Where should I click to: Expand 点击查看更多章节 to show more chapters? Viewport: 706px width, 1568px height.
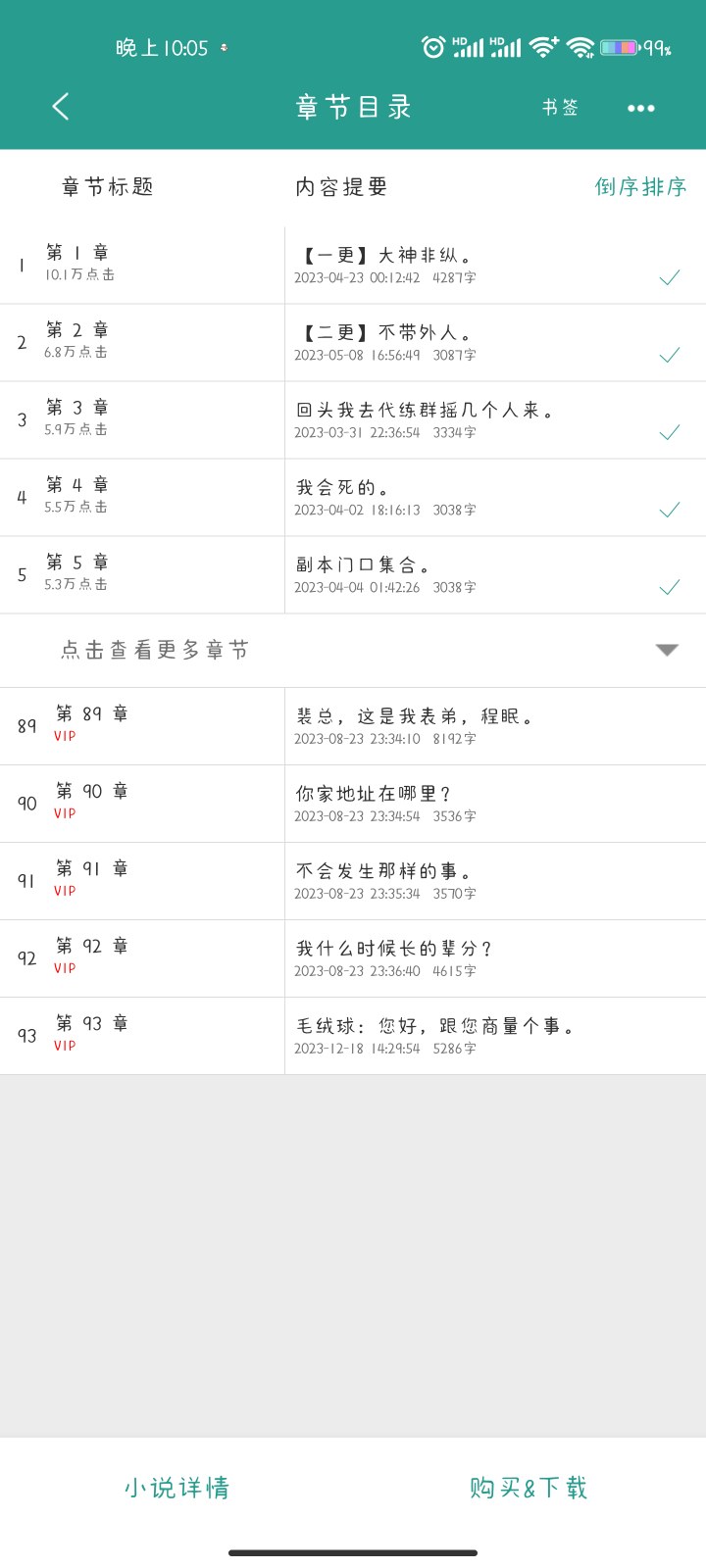[x=353, y=651]
